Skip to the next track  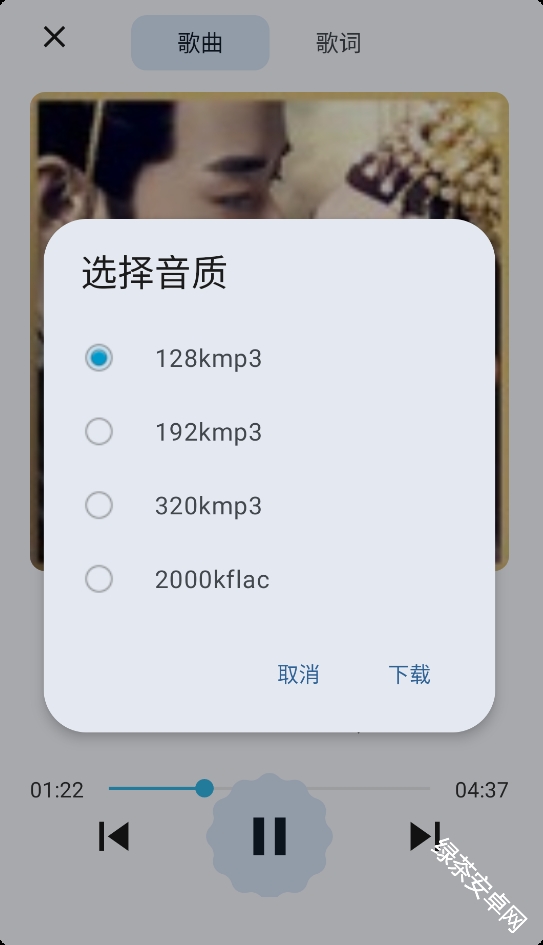coord(425,836)
